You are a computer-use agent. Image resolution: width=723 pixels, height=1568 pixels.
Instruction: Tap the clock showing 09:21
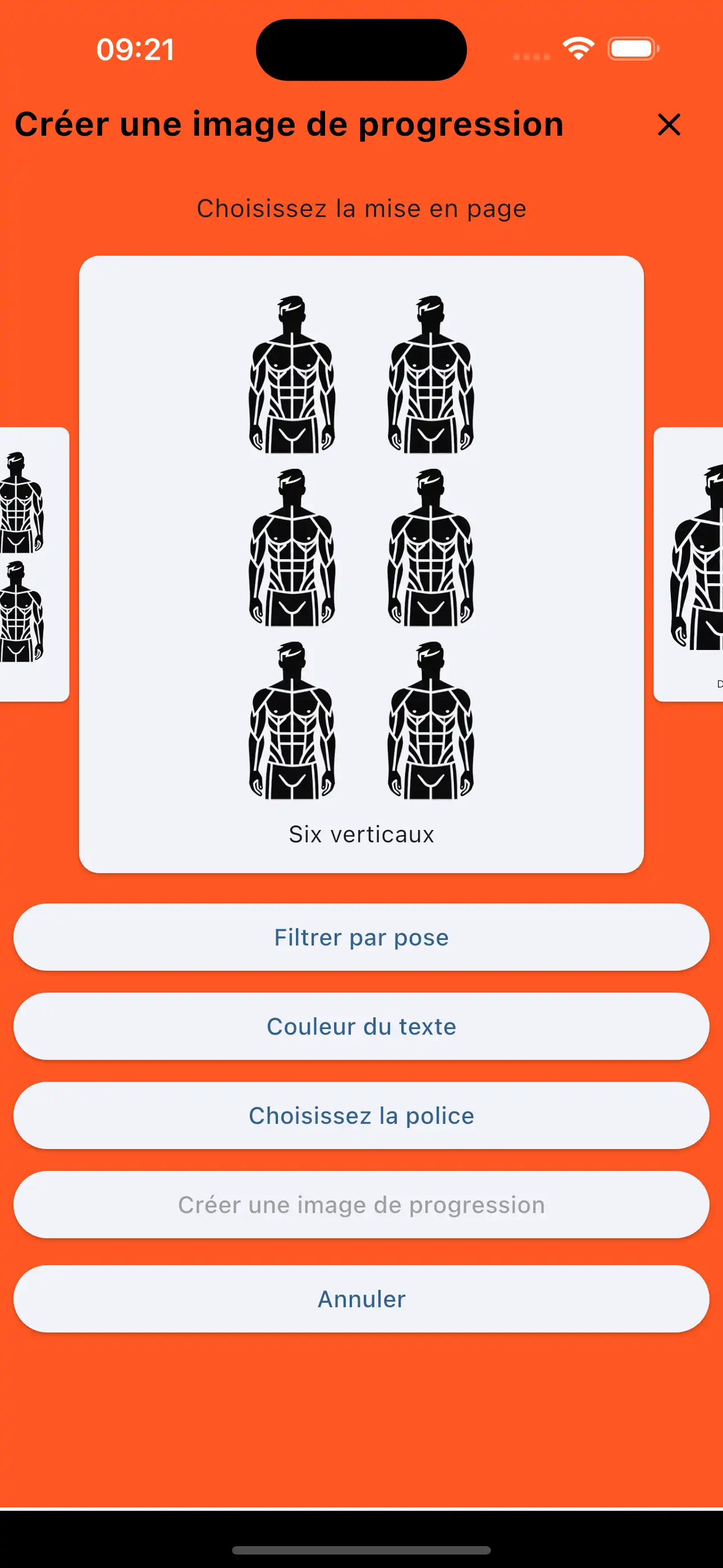[x=136, y=49]
